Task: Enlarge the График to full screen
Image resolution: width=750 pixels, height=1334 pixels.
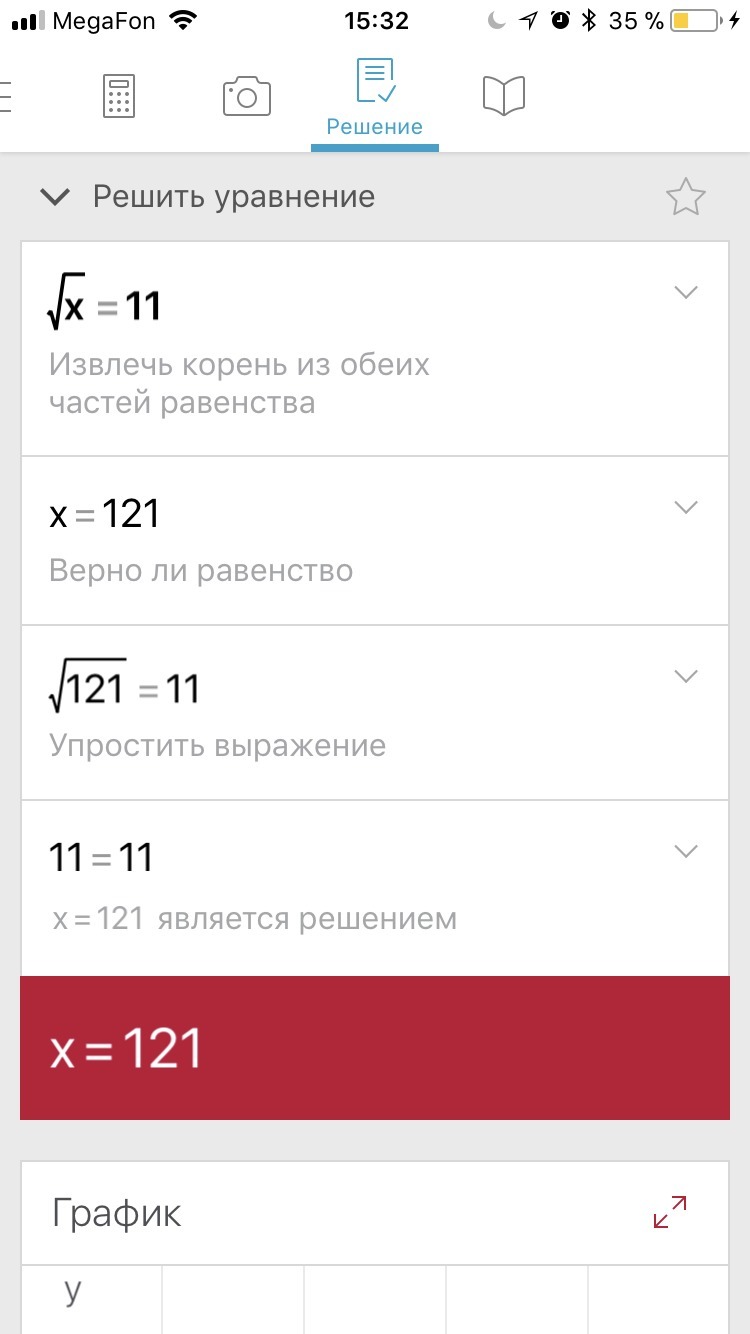Action: pos(670,1211)
